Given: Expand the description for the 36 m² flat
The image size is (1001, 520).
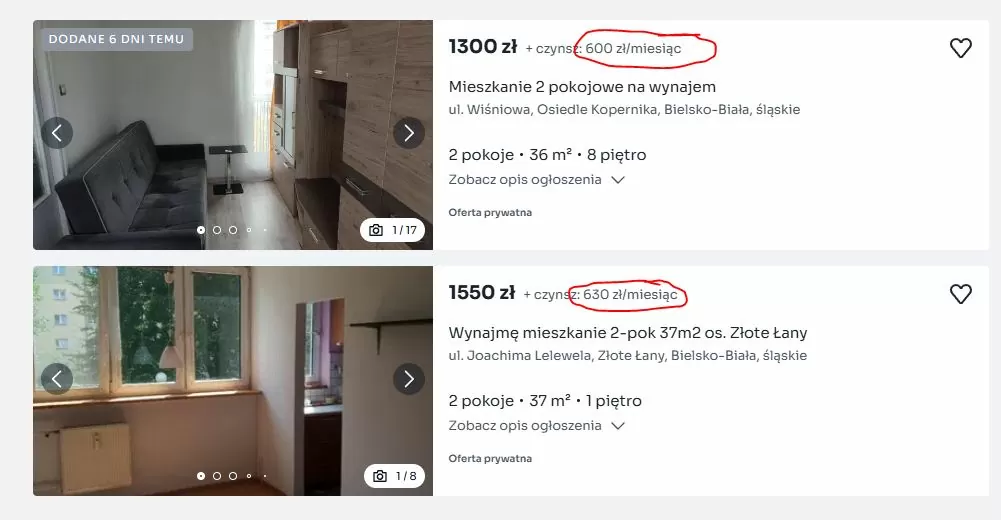Looking at the screenshot, I should tap(537, 180).
